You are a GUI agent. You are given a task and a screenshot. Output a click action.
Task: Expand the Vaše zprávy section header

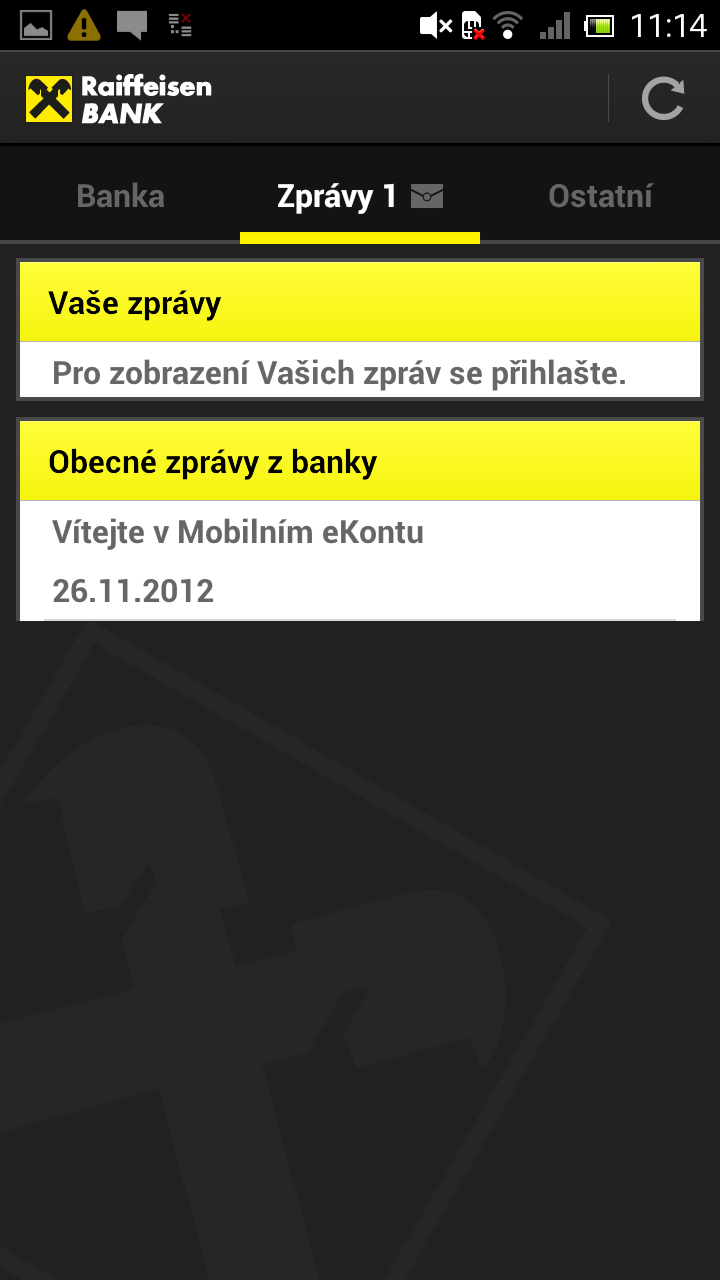tap(360, 302)
